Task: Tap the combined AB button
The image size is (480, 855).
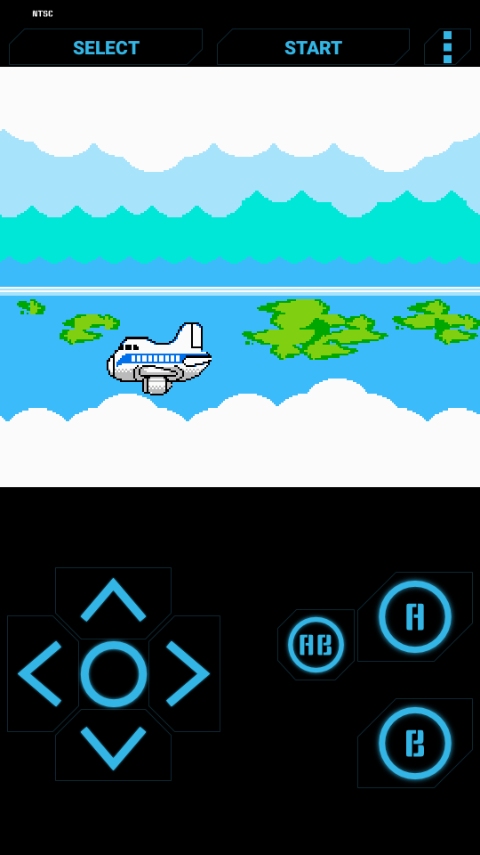Action: coord(316,645)
